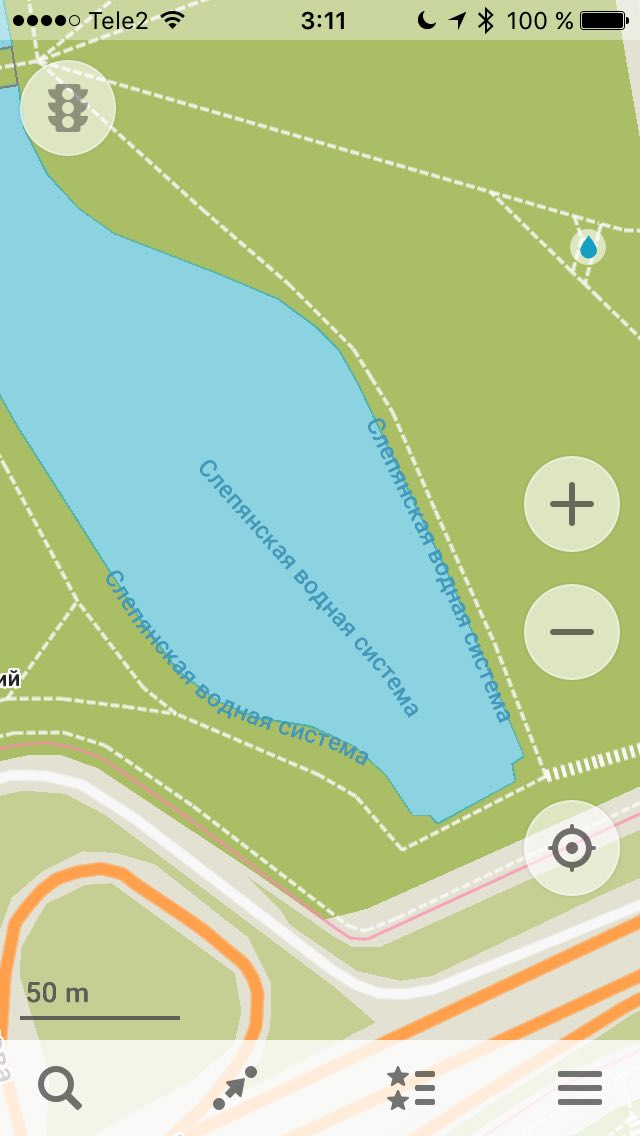Image resolution: width=640 pixels, height=1136 pixels.
Task: Open the search magnifier
Action: (x=59, y=1088)
